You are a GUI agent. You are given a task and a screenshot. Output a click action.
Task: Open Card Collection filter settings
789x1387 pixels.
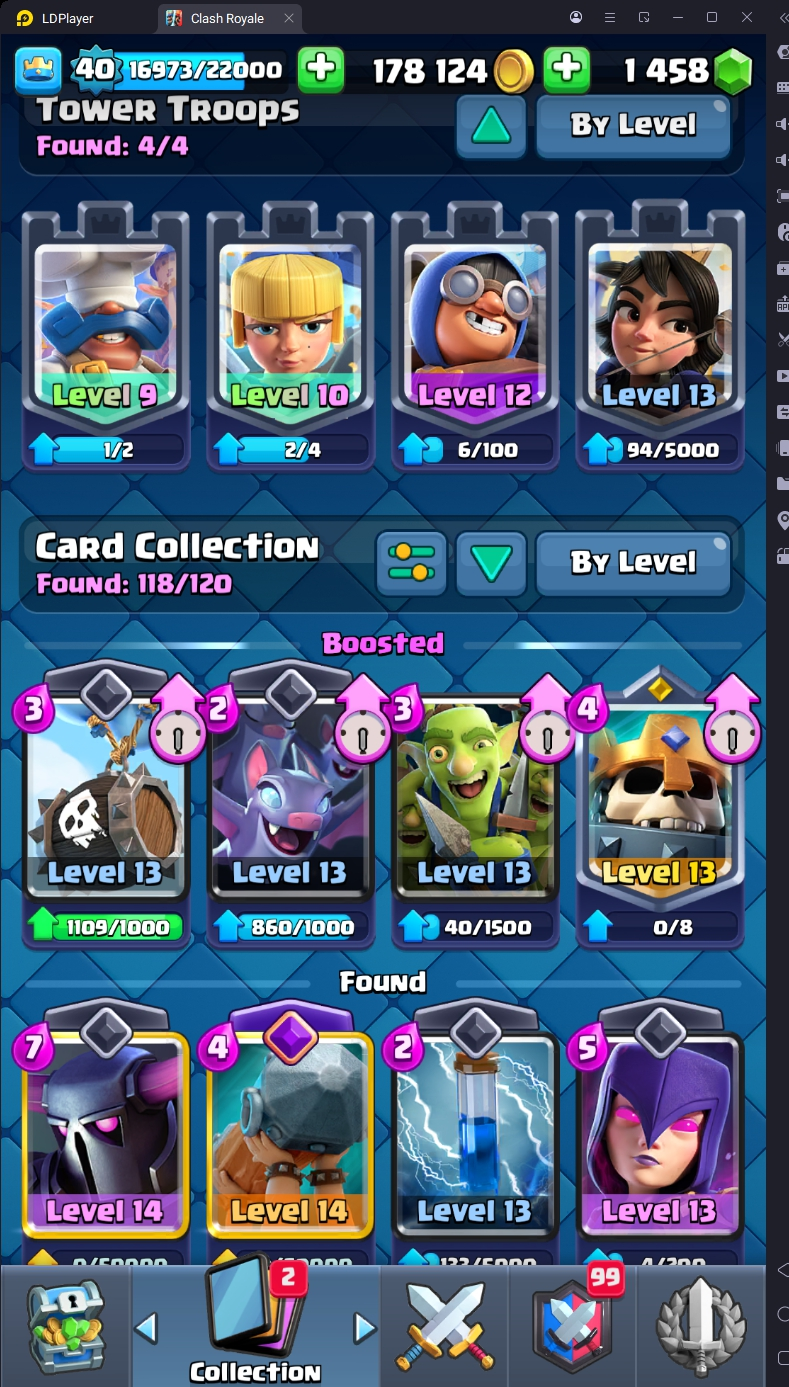tap(412, 564)
